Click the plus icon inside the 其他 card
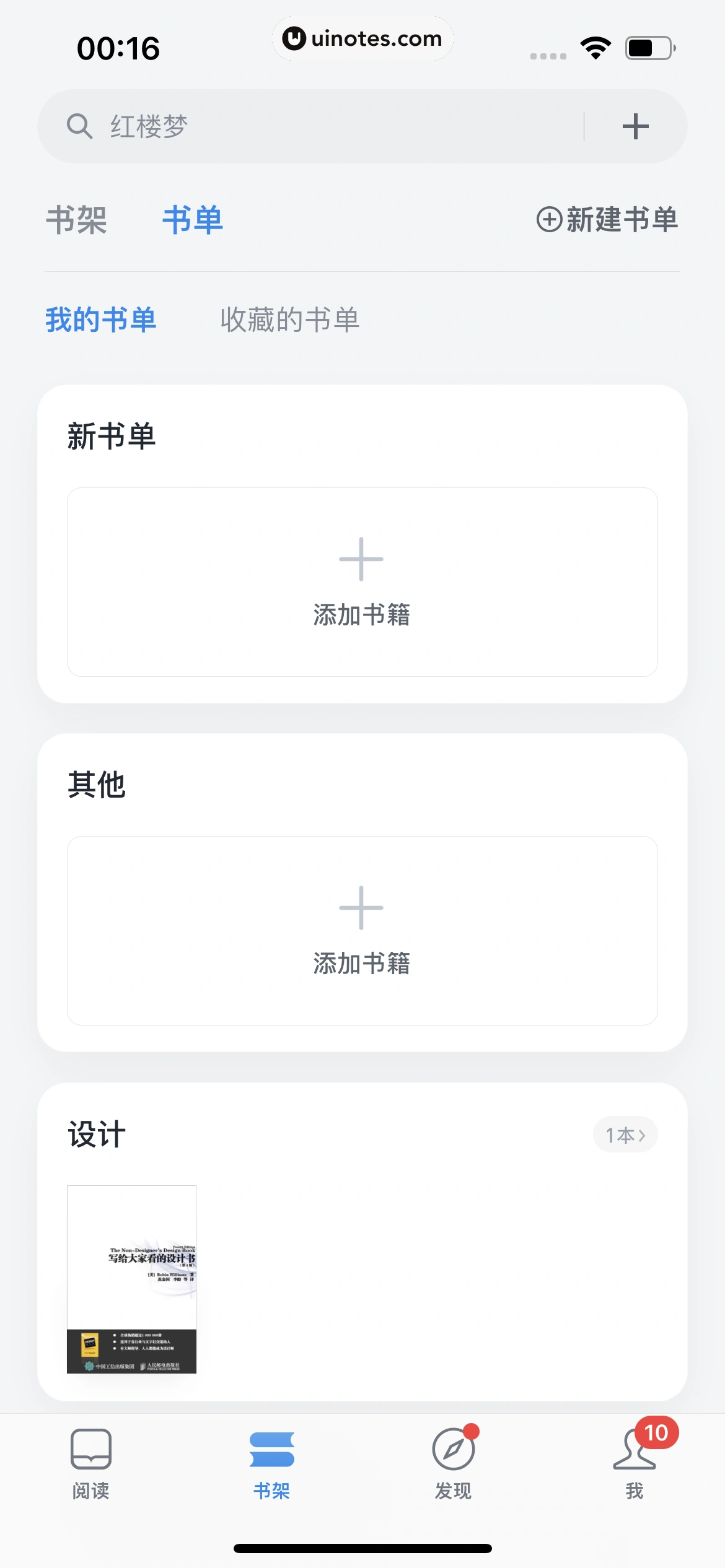Screen dimensions: 725x1568 (362, 908)
